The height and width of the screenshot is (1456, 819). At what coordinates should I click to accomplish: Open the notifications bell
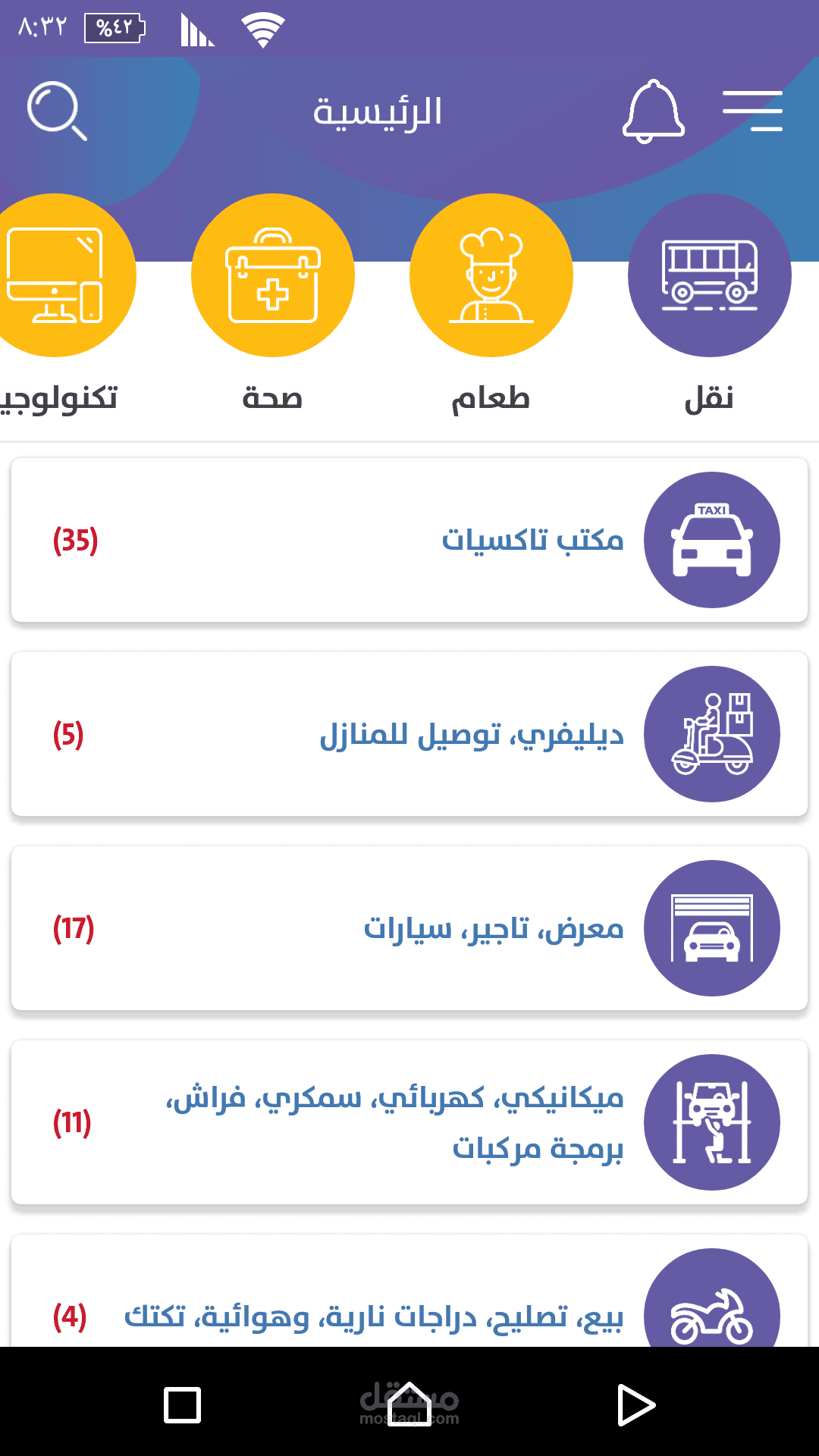(653, 111)
